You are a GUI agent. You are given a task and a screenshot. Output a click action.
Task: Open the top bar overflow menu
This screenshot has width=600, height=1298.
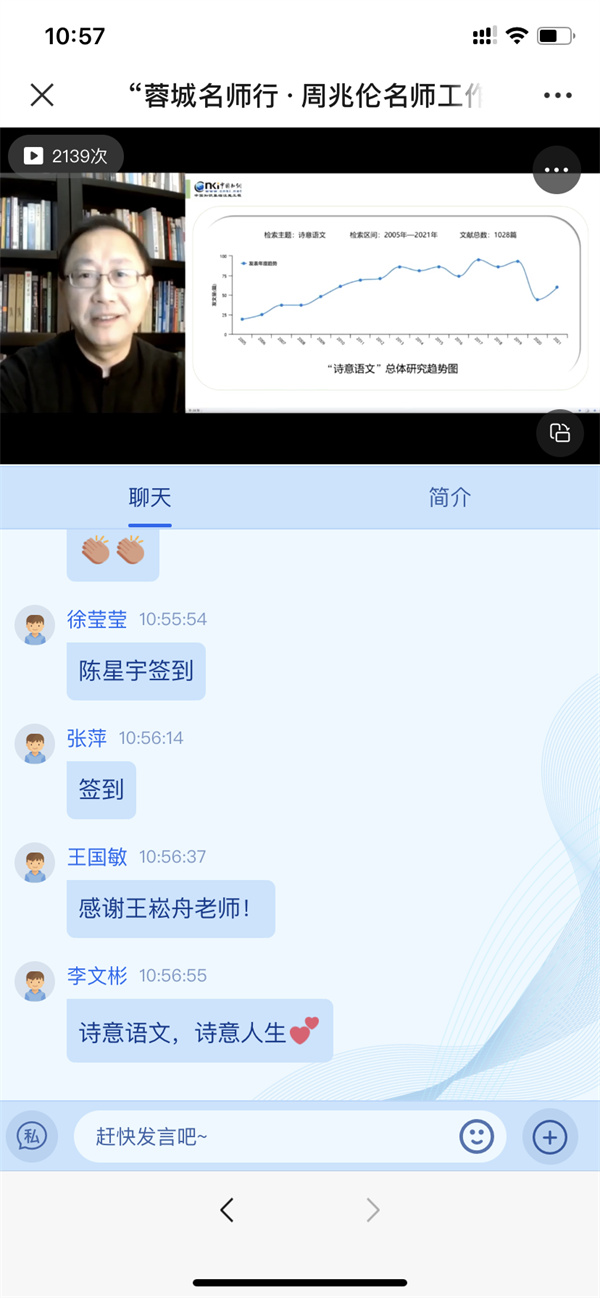click(x=558, y=95)
